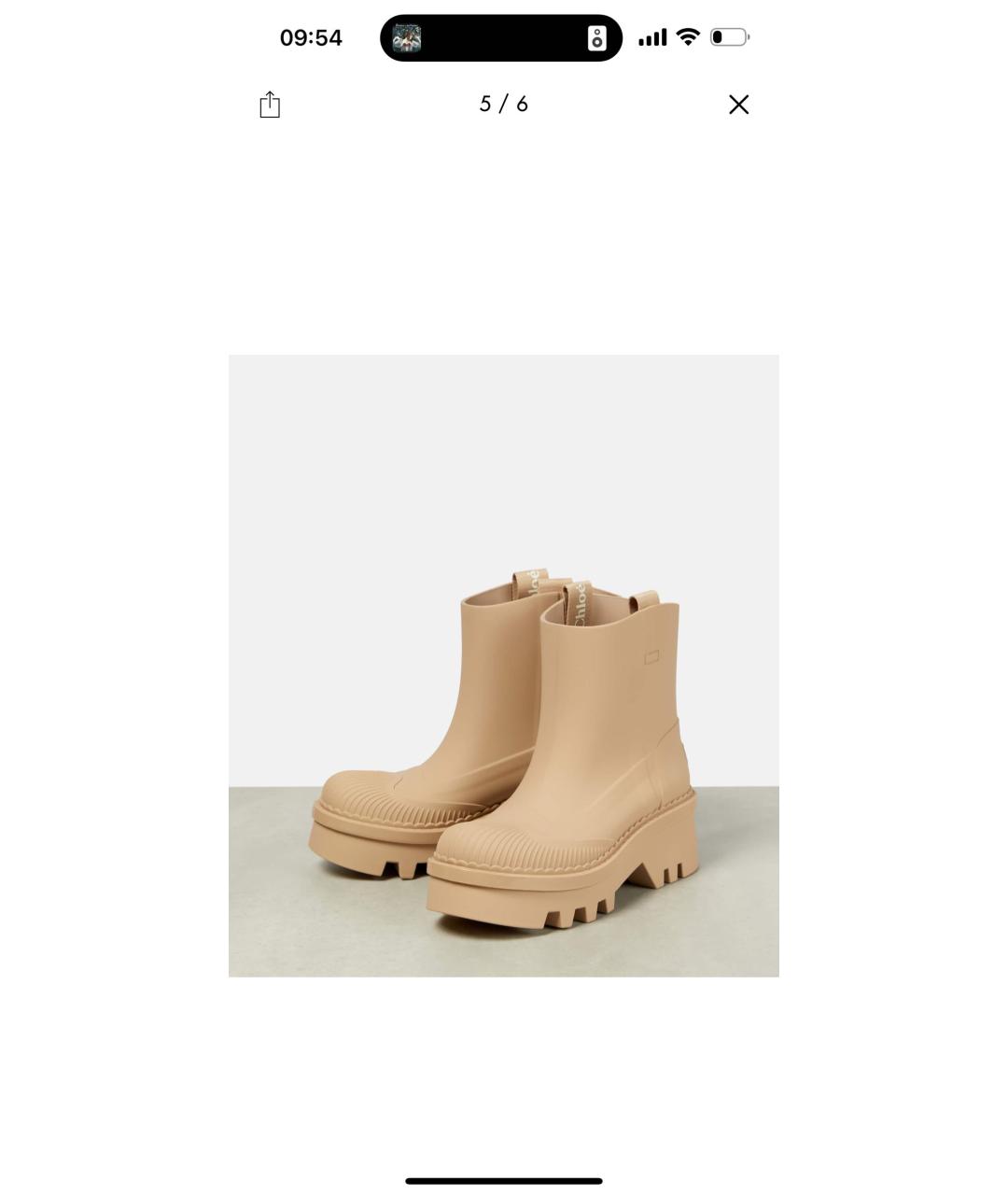Viewport: 1008px width, 1195px height.
Task: Share this product photo
Action: 270,105
